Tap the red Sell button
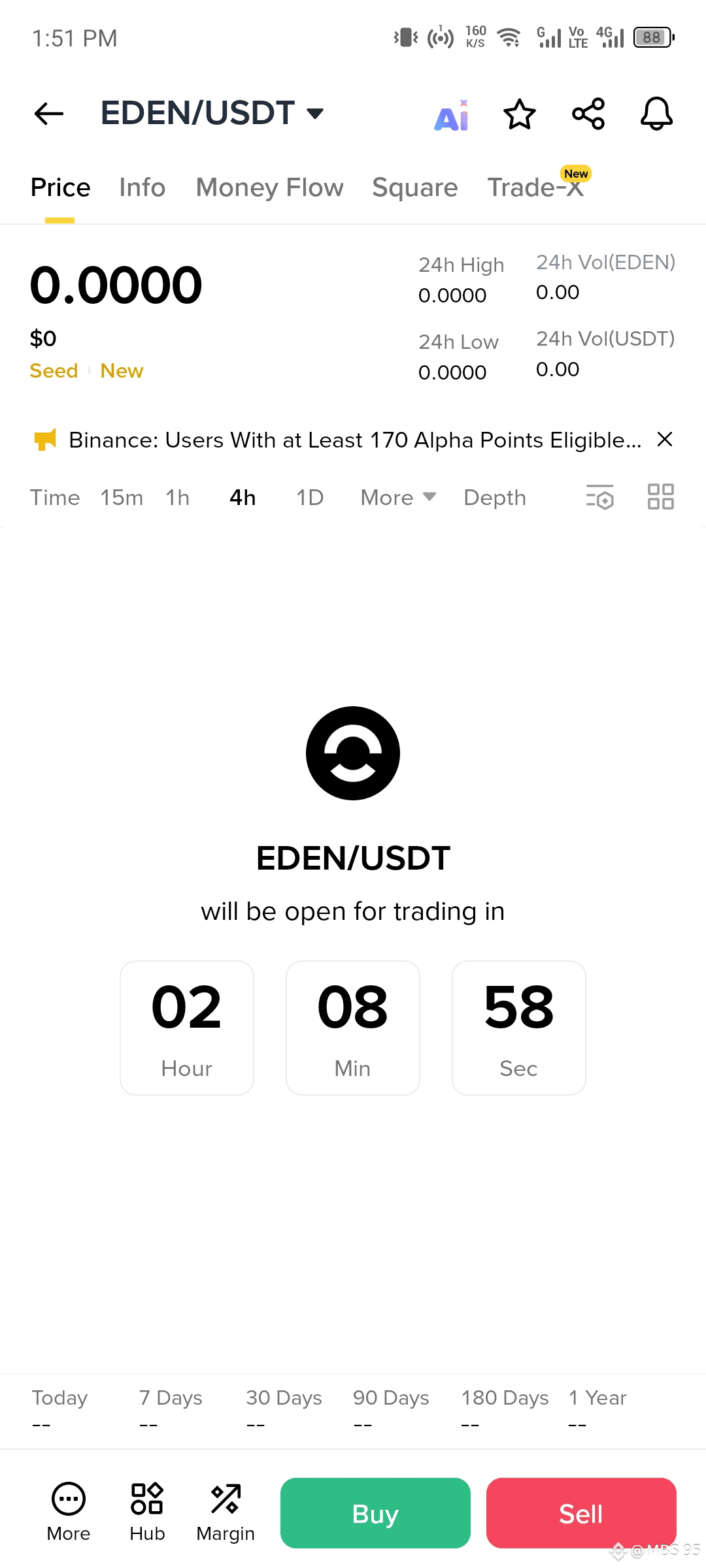The height and width of the screenshot is (1568, 706). pyautogui.click(x=581, y=1513)
